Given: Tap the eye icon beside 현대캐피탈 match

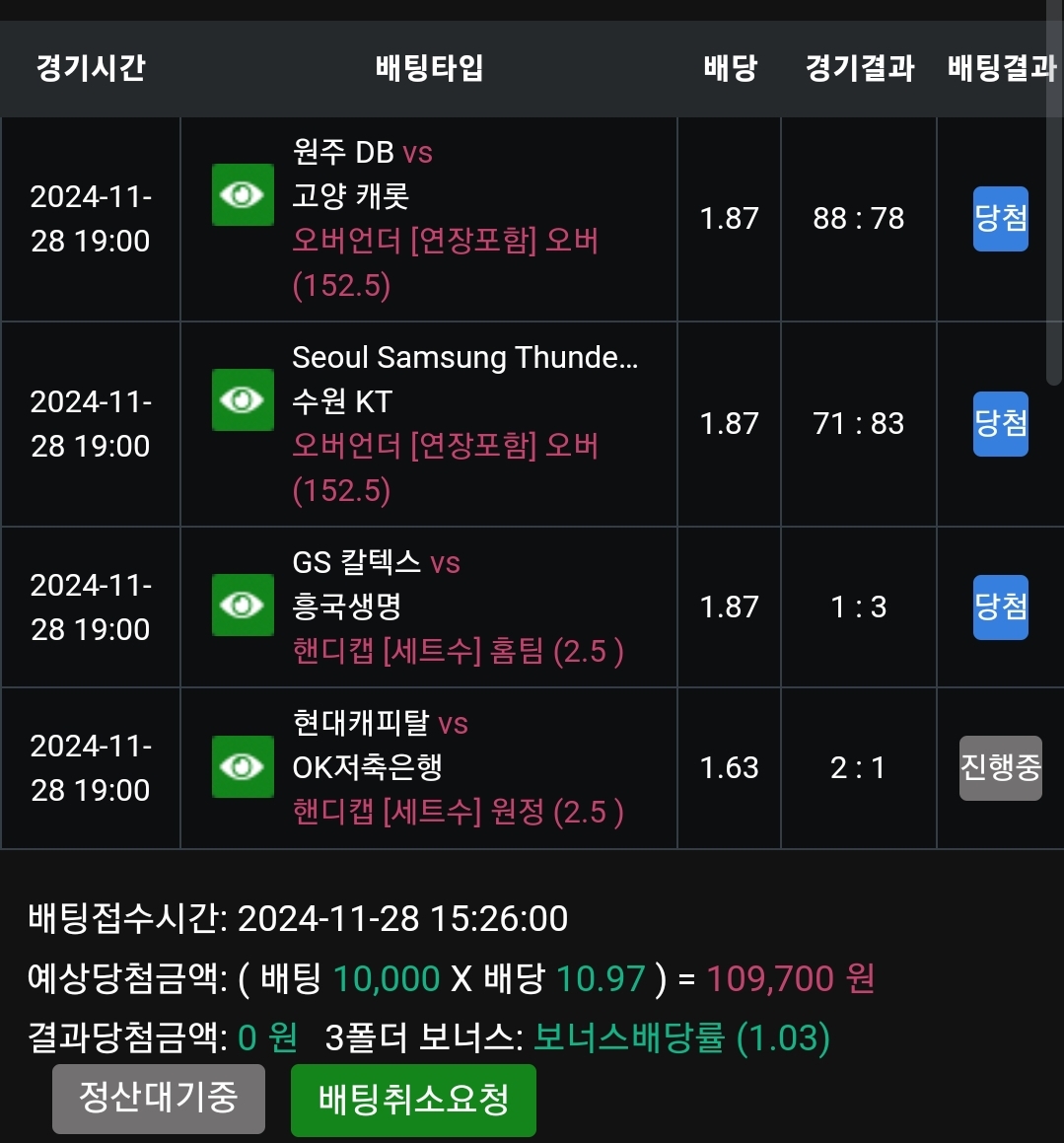Looking at the screenshot, I should click(243, 766).
